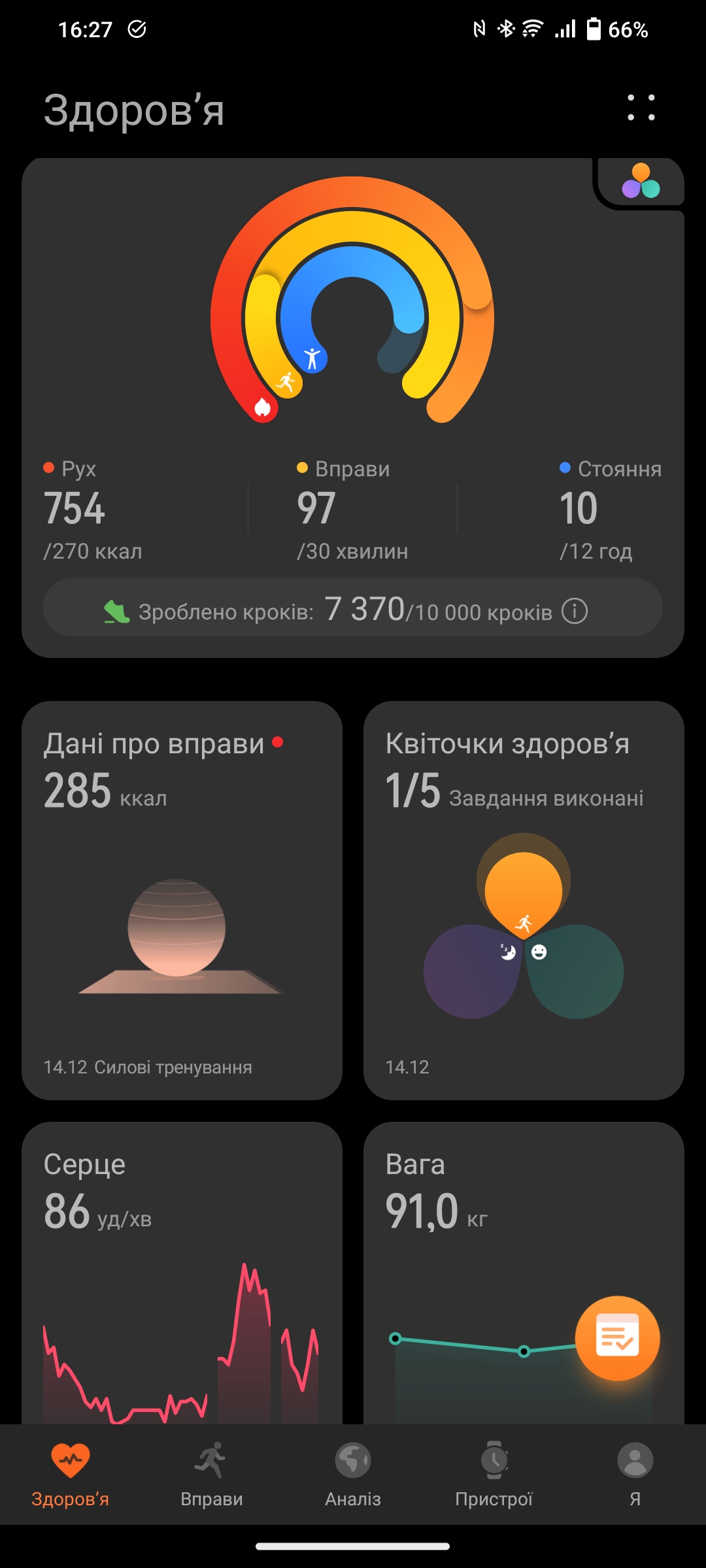Tap the three colored circles icon

[x=641, y=182]
